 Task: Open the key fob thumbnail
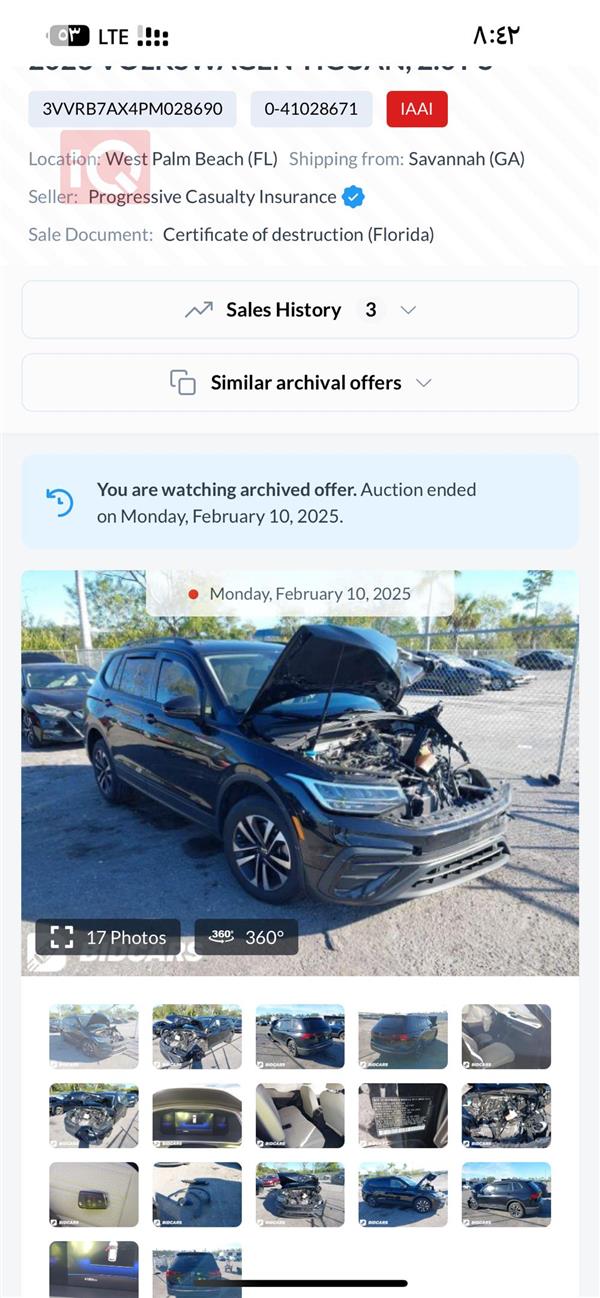click(x=94, y=1194)
